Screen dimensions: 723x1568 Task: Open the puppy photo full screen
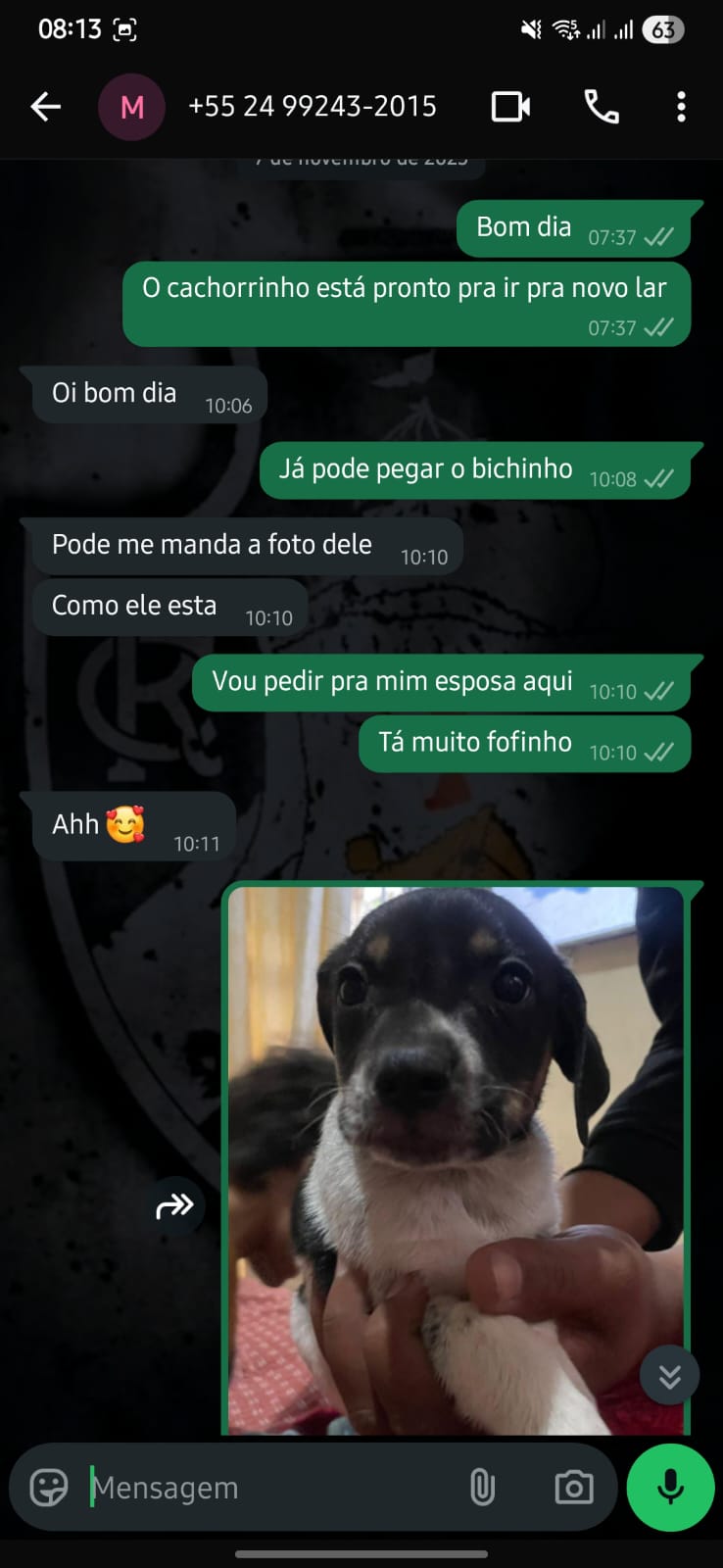456,1156
